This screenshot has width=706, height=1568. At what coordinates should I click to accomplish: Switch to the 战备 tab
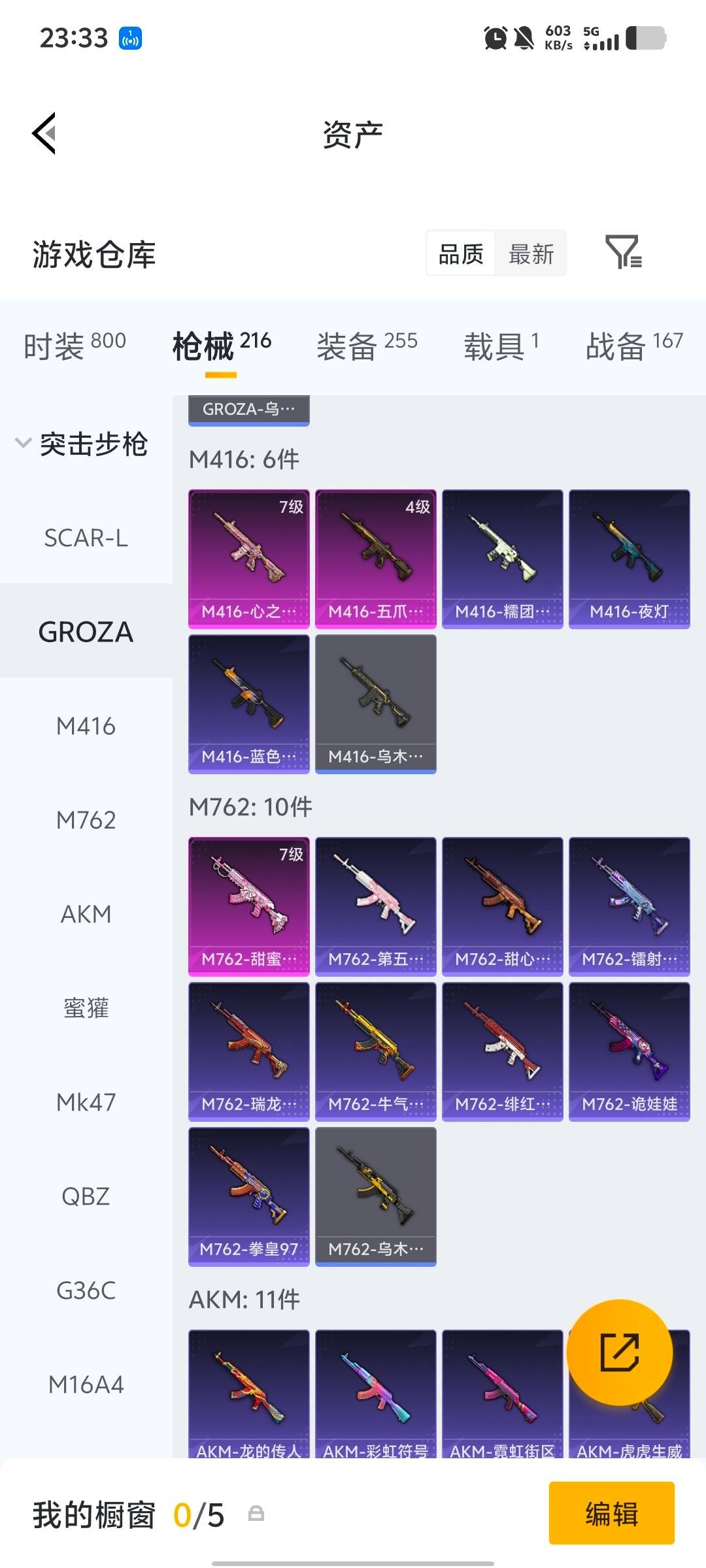click(x=633, y=345)
